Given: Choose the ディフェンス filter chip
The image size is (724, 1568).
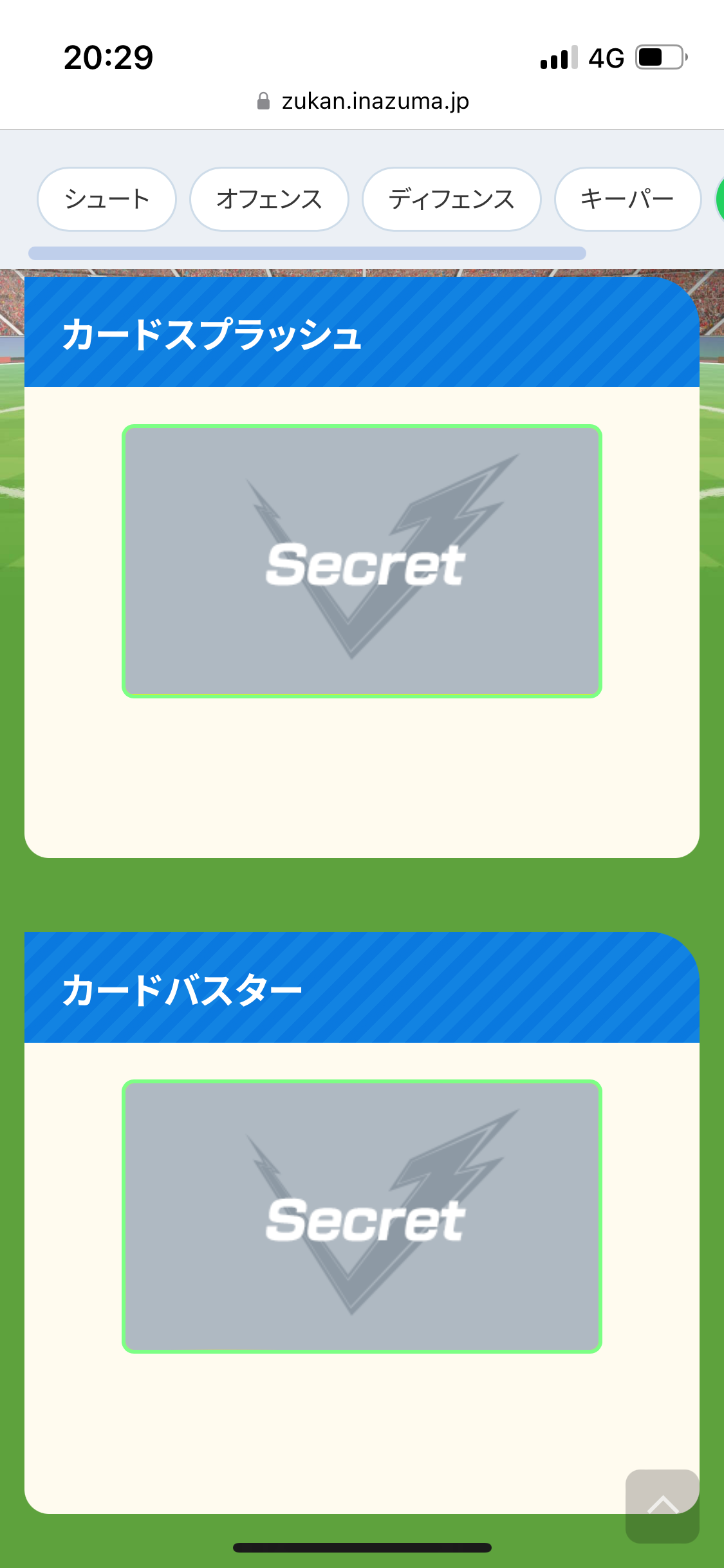Looking at the screenshot, I should pyautogui.click(x=451, y=199).
